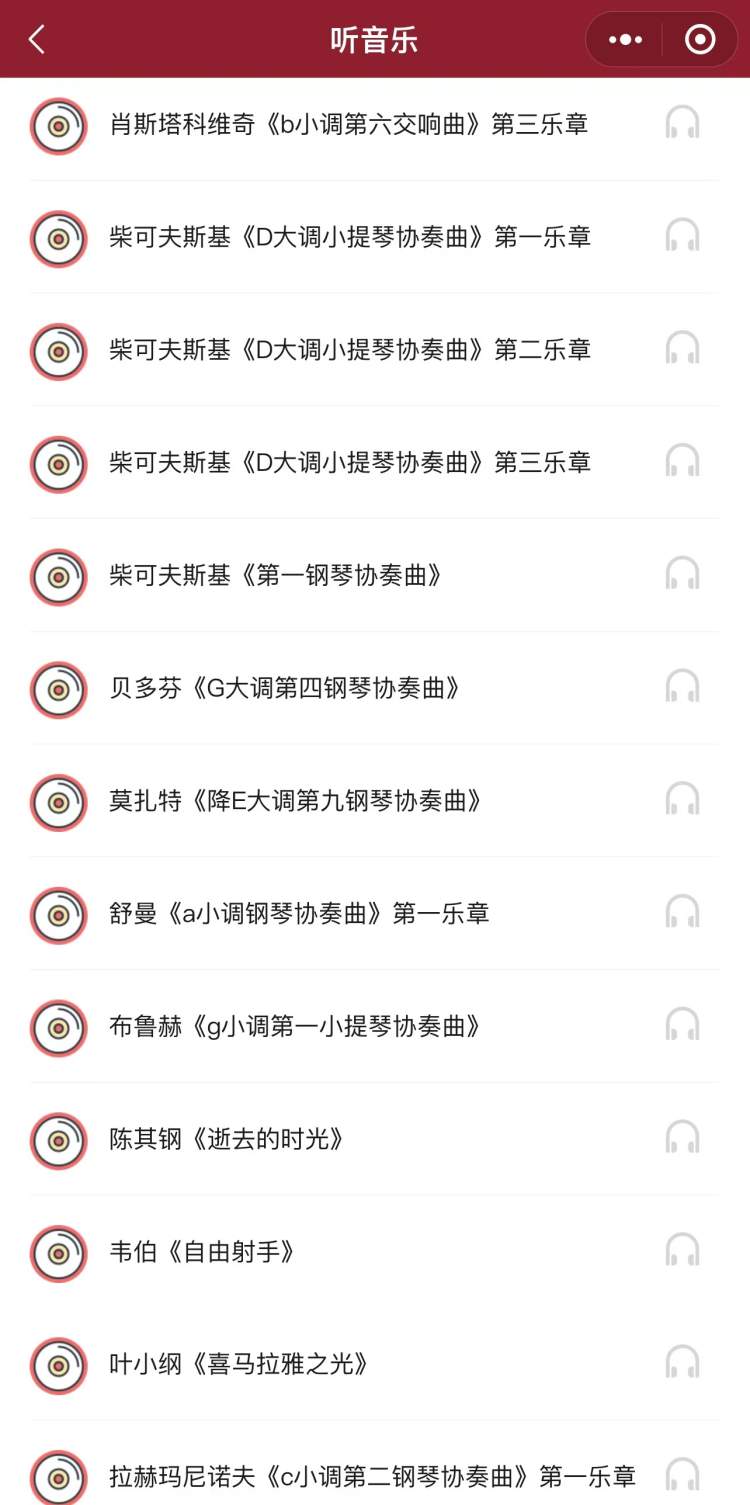Close the mini program via circle button

point(700,40)
